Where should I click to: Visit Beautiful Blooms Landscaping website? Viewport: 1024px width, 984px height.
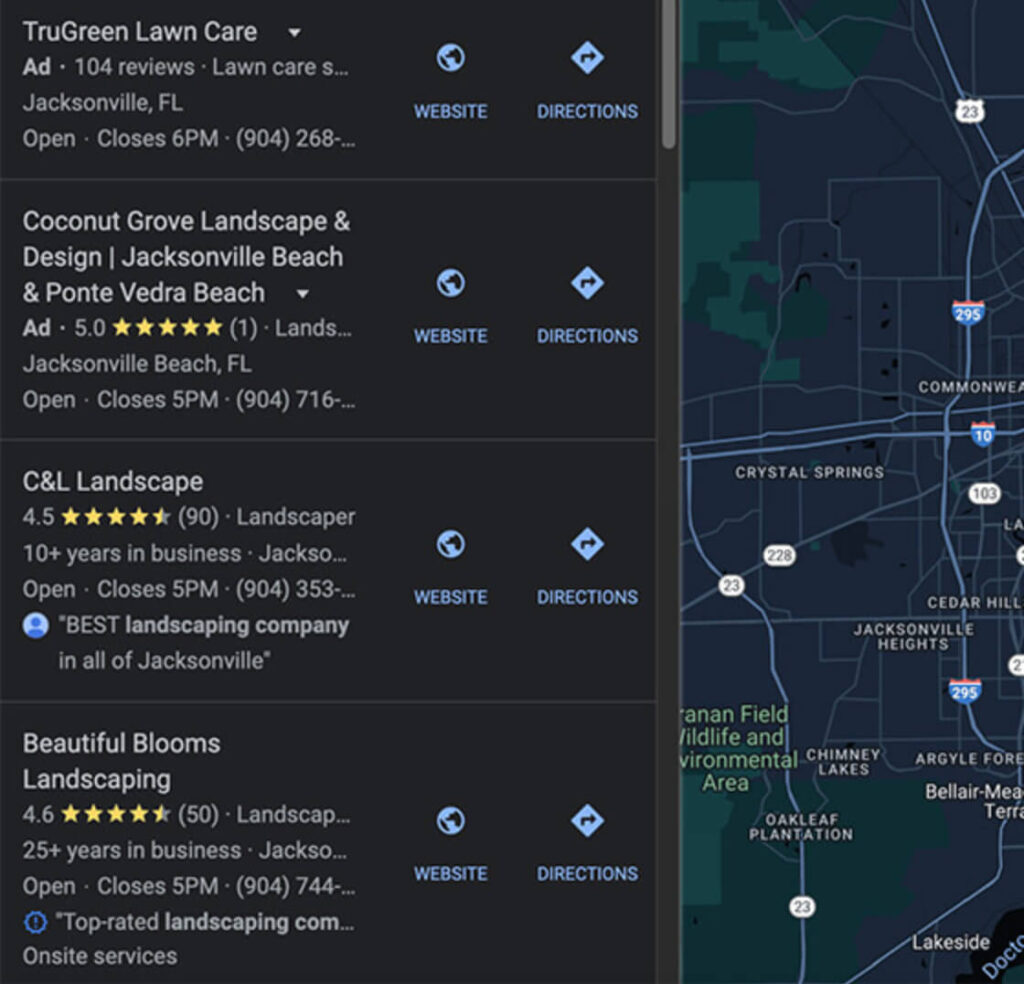(x=450, y=841)
